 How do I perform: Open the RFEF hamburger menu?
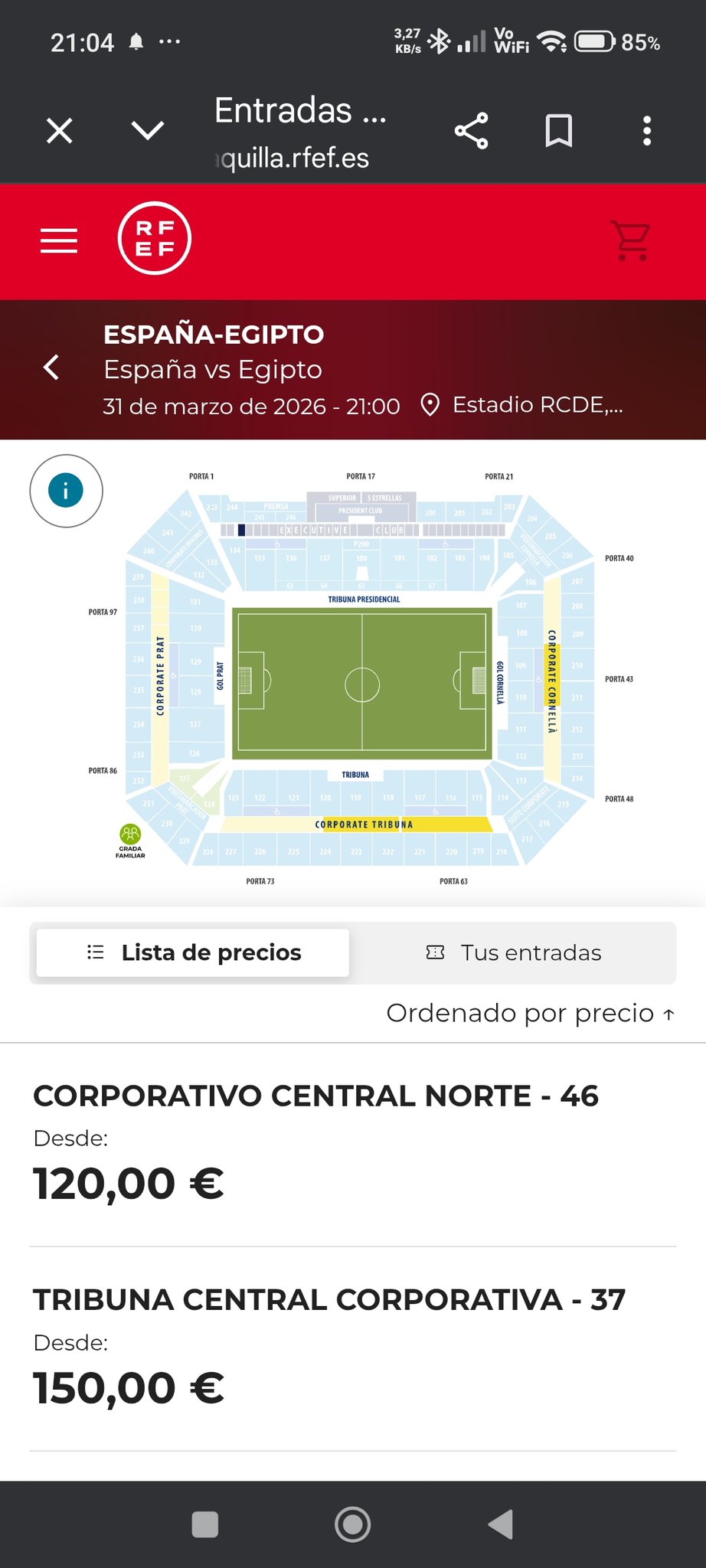(x=59, y=240)
